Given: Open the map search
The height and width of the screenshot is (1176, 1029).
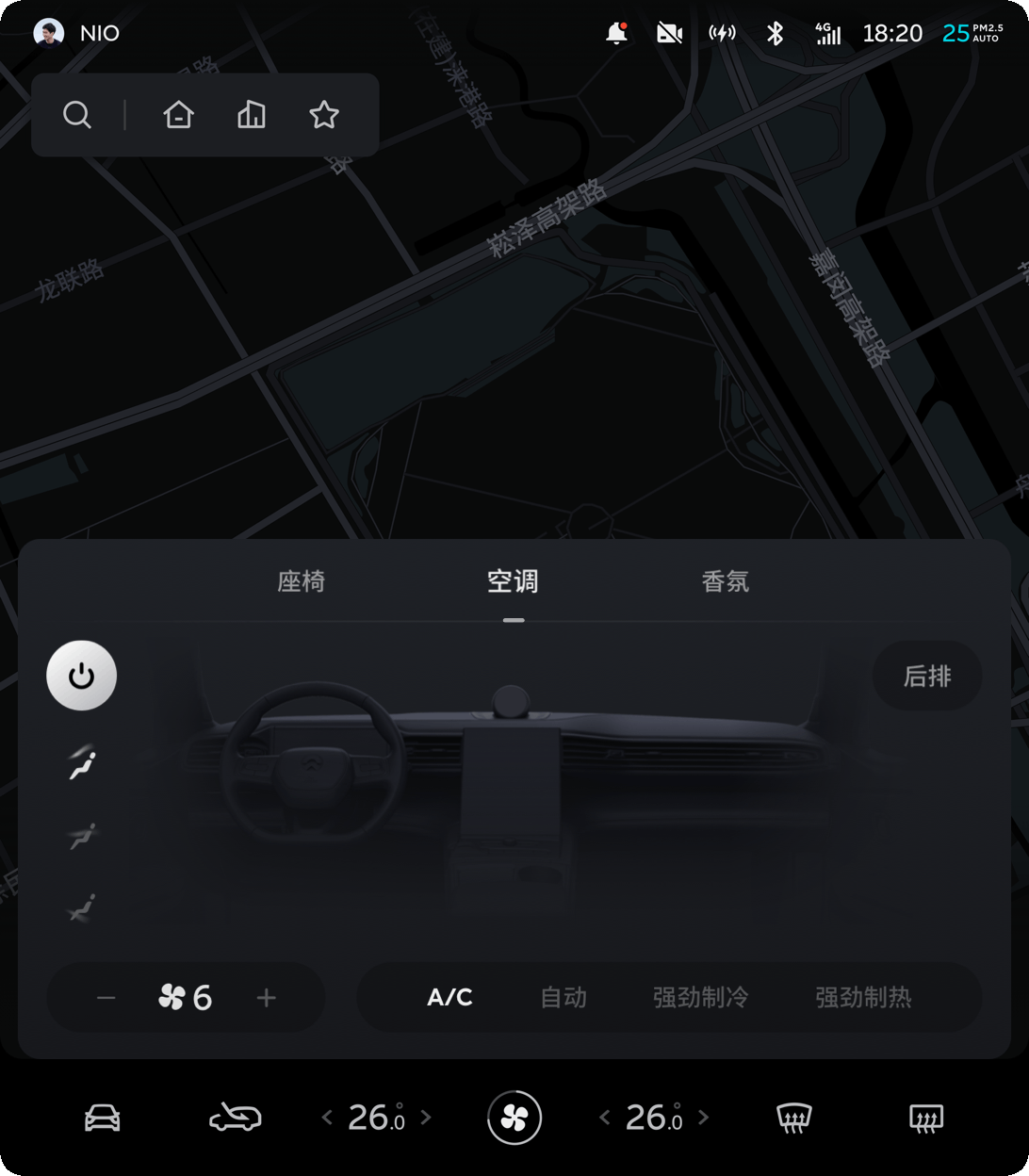Looking at the screenshot, I should [x=77, y=115].
